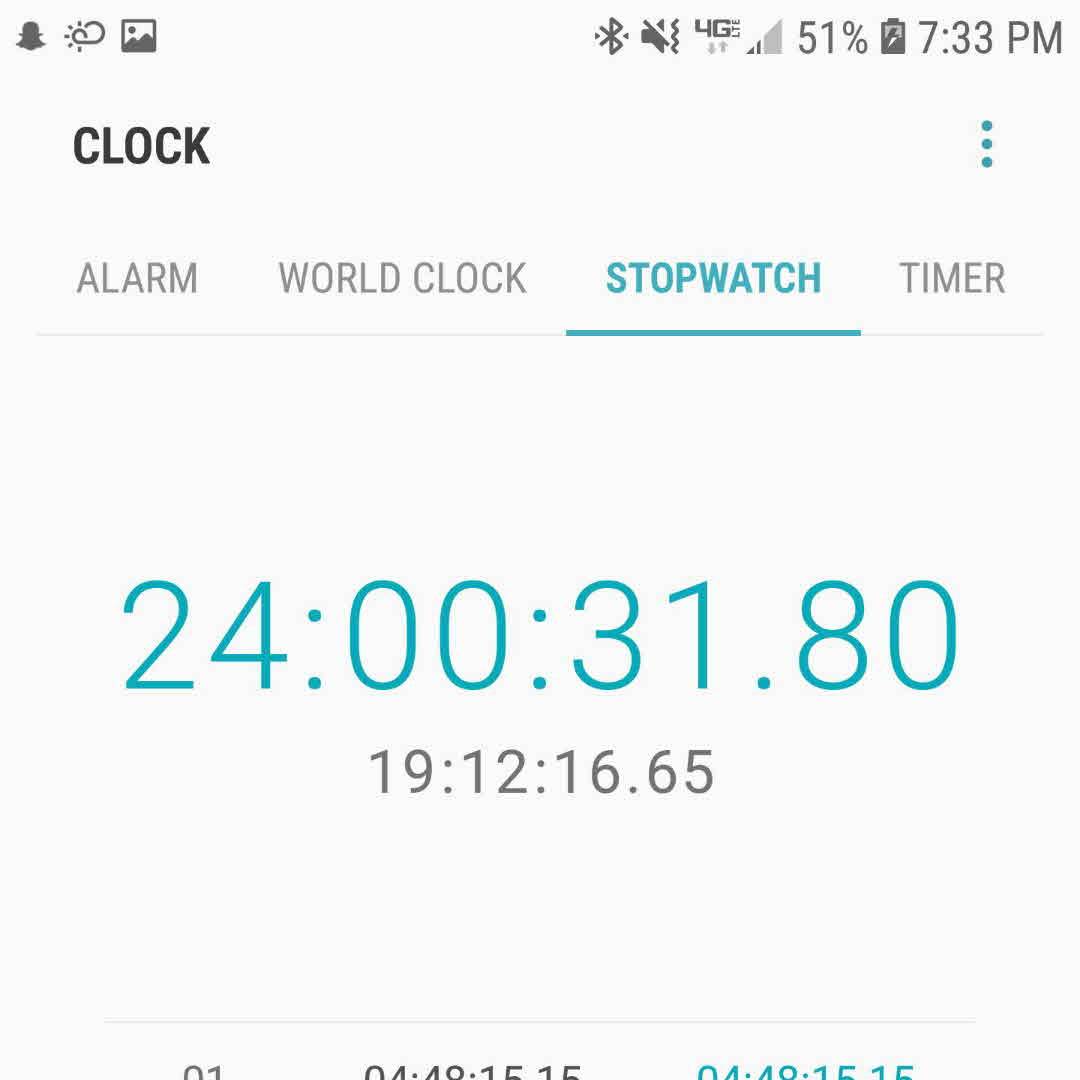This screenshot has height=1080, width=1080.
Task: Switch to the Alarm tab
Action: pyautogui.click(x=137, y=278)
